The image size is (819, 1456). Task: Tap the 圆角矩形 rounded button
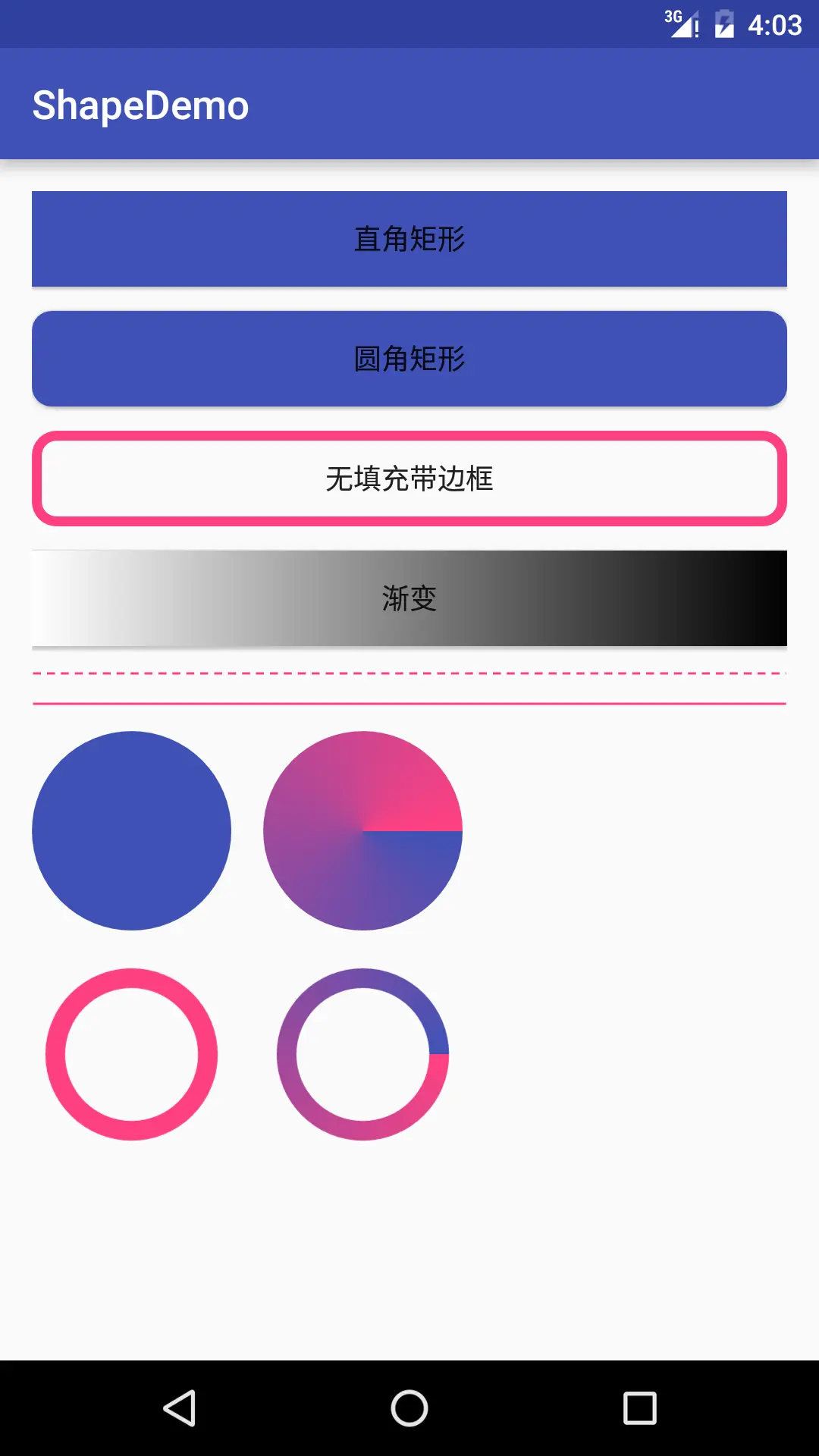(x=409, y=359)
